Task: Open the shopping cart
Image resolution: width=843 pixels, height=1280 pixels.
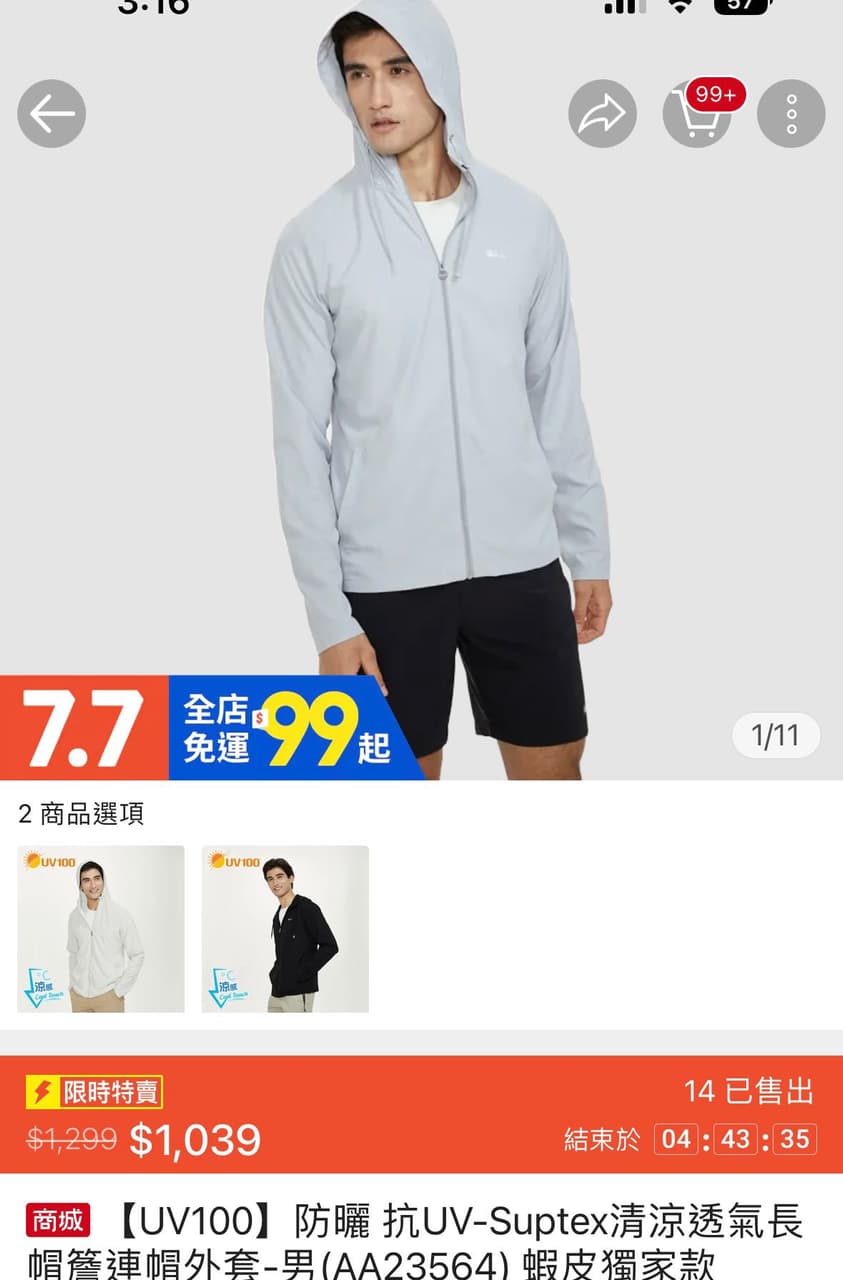Action: point(697,114)
